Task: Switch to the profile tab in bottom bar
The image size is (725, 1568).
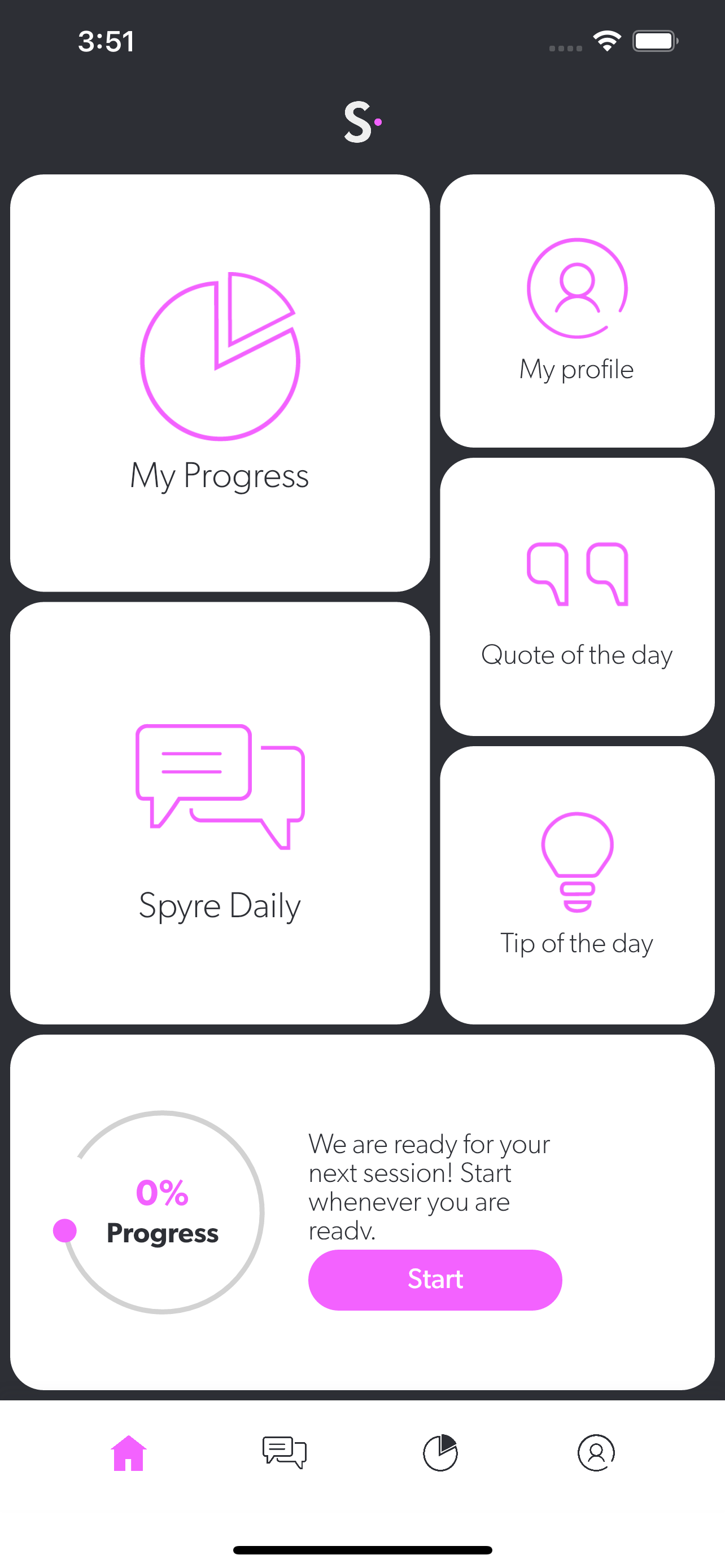Action: coord(596,1453)
